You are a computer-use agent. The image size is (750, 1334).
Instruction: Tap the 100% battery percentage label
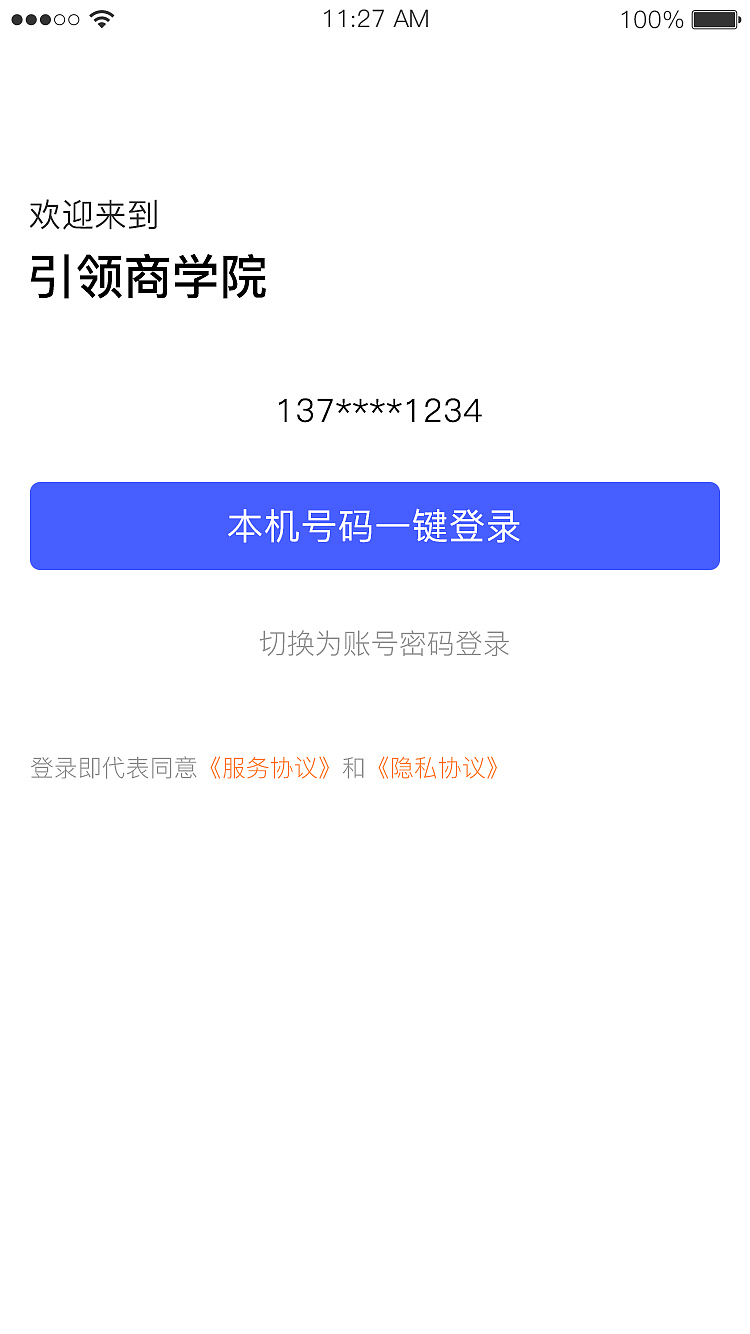[x=650, y=19]
